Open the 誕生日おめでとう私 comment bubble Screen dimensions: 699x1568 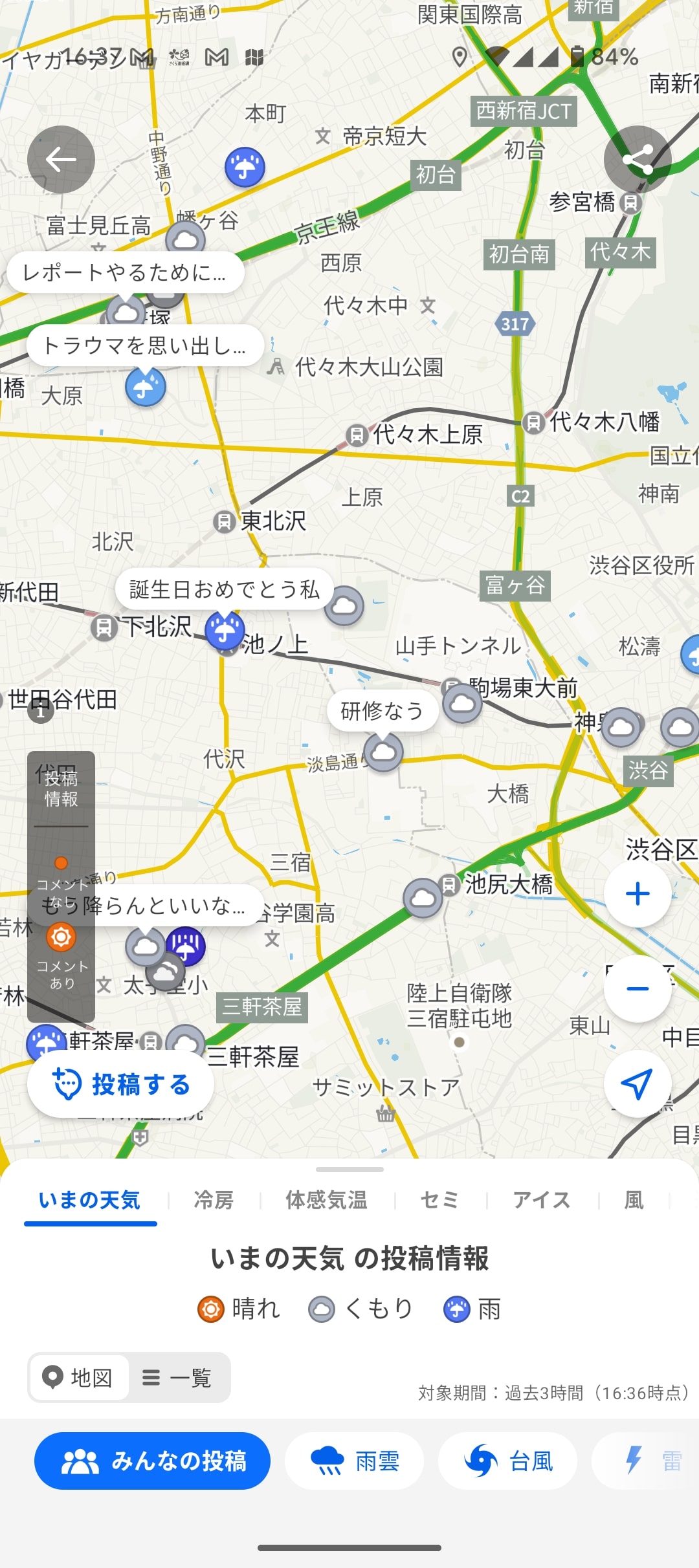(224, 589)
